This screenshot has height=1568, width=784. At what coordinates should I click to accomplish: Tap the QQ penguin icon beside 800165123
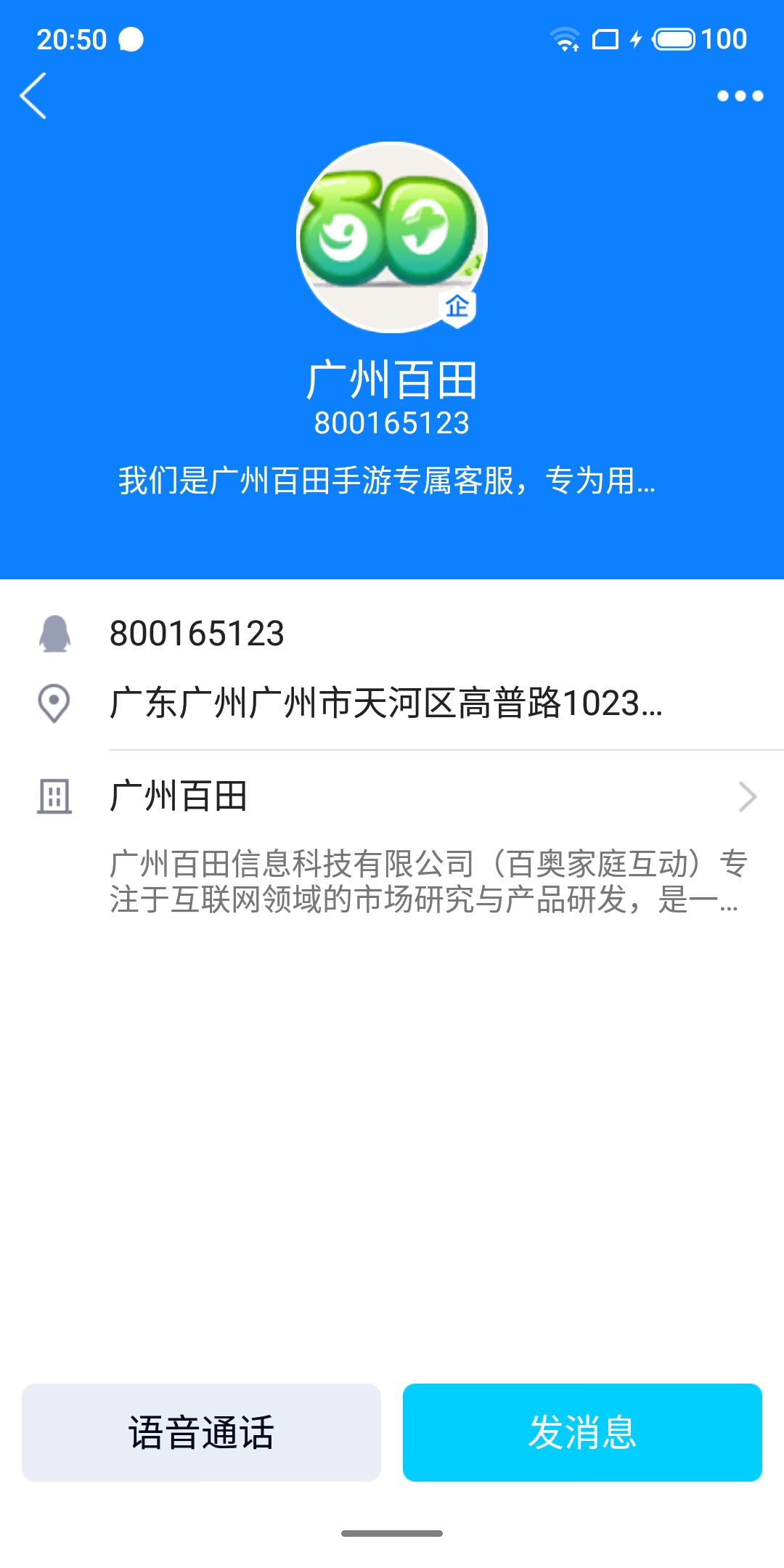(54, 634)
